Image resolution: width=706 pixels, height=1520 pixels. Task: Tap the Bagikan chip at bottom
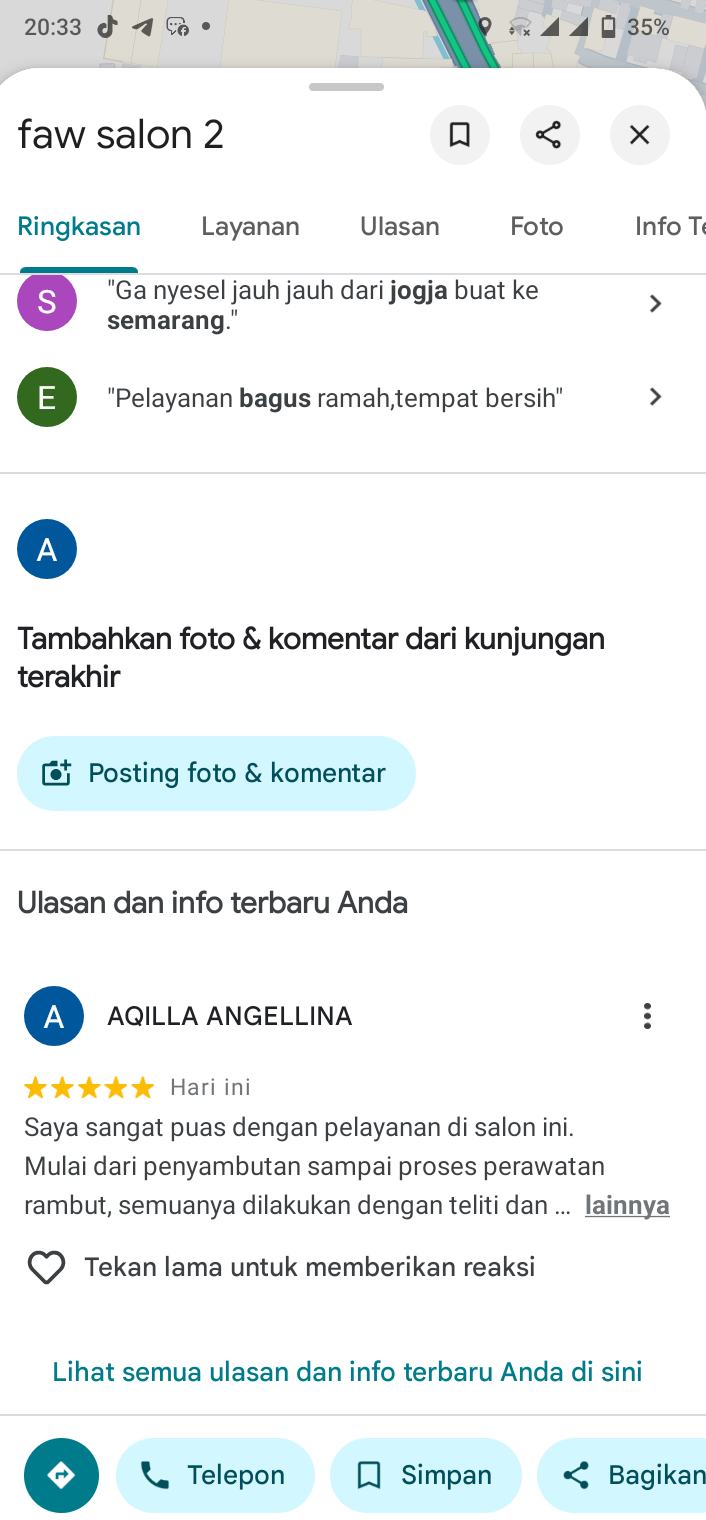(622, 1475)
